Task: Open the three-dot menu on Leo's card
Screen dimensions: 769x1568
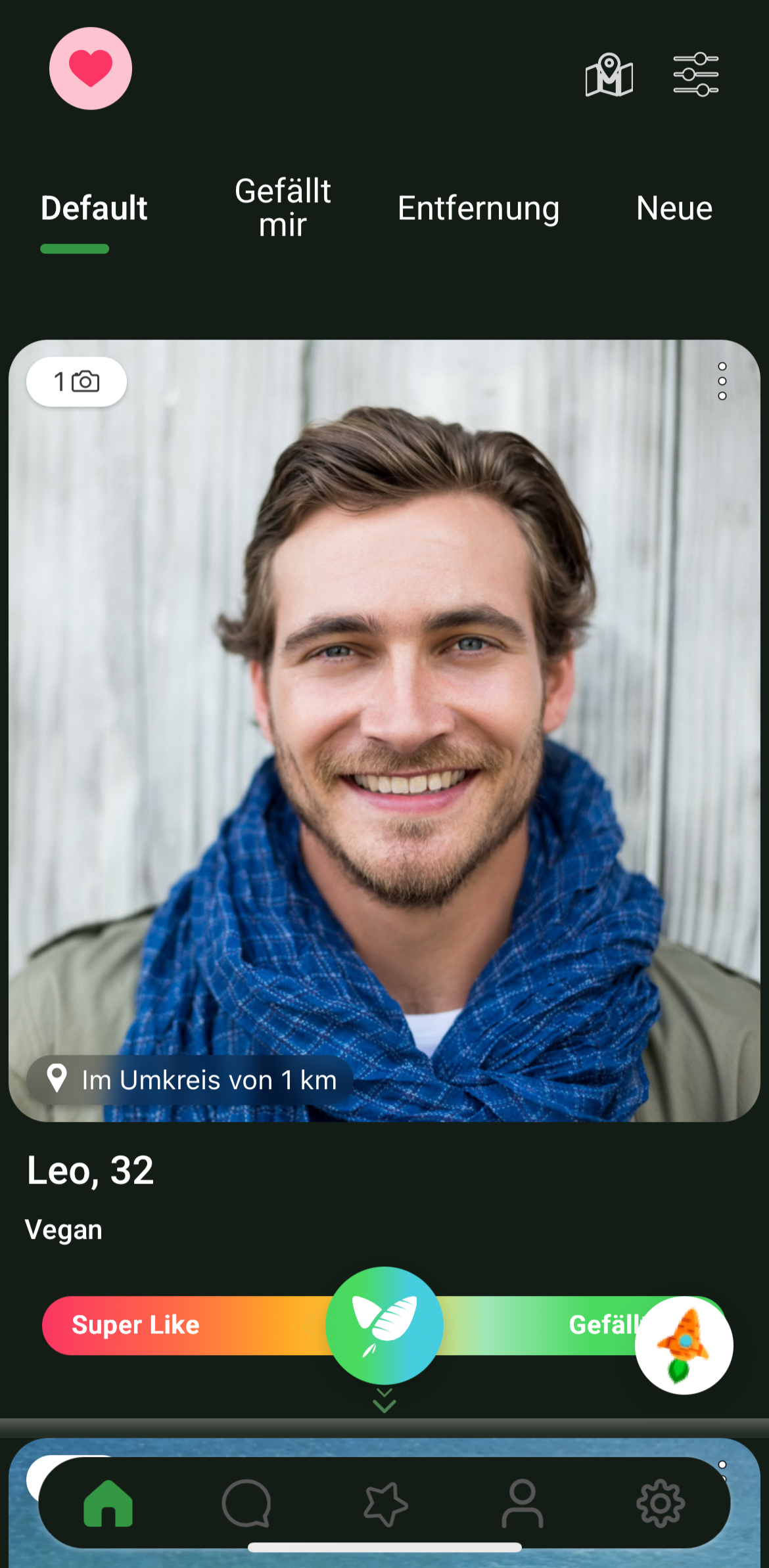Action: coord(722,381)
